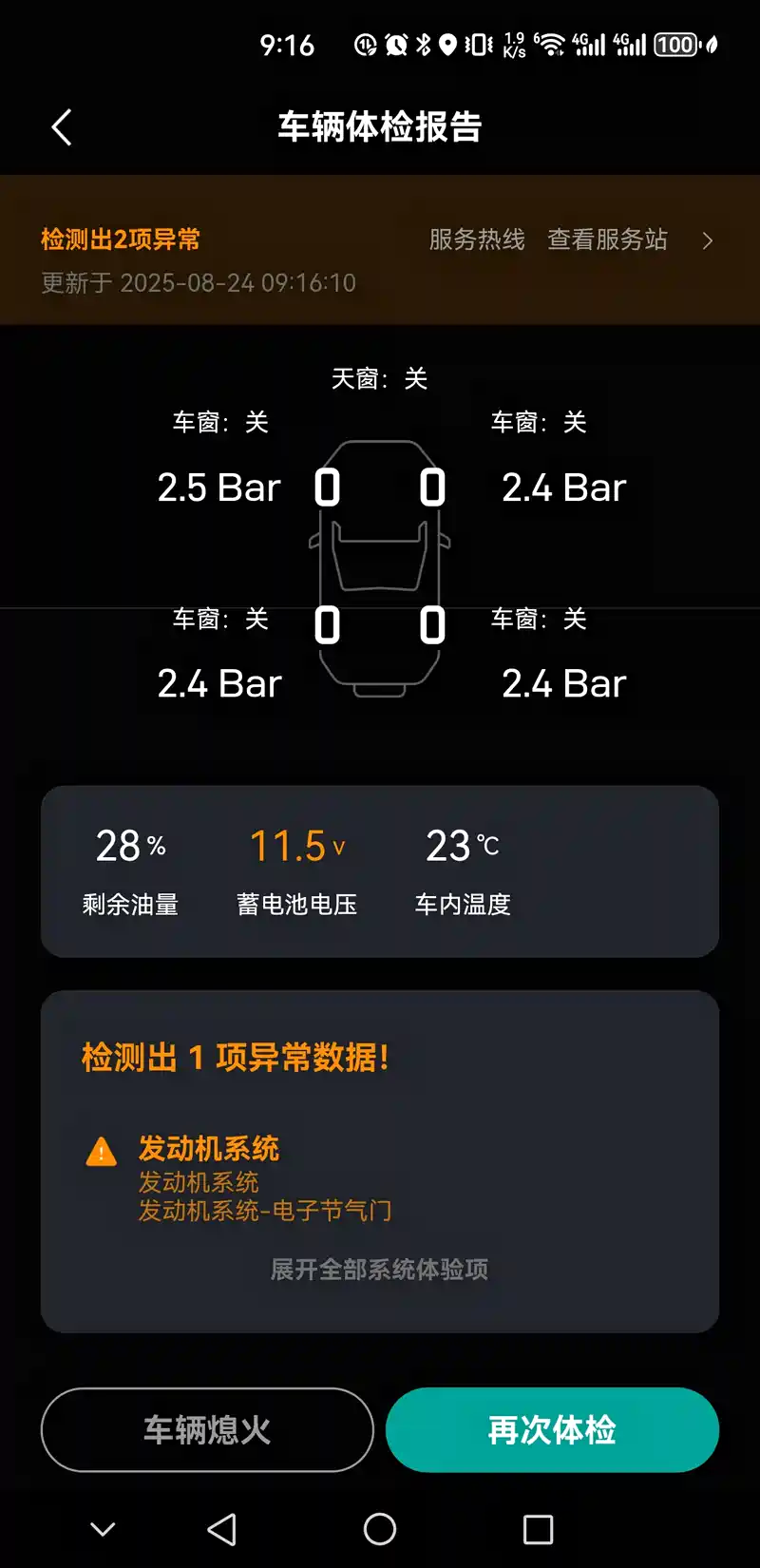Run 再次体检 to recheck the vehicle
The image size is (760, 1568).
(x=552, y=1430)
